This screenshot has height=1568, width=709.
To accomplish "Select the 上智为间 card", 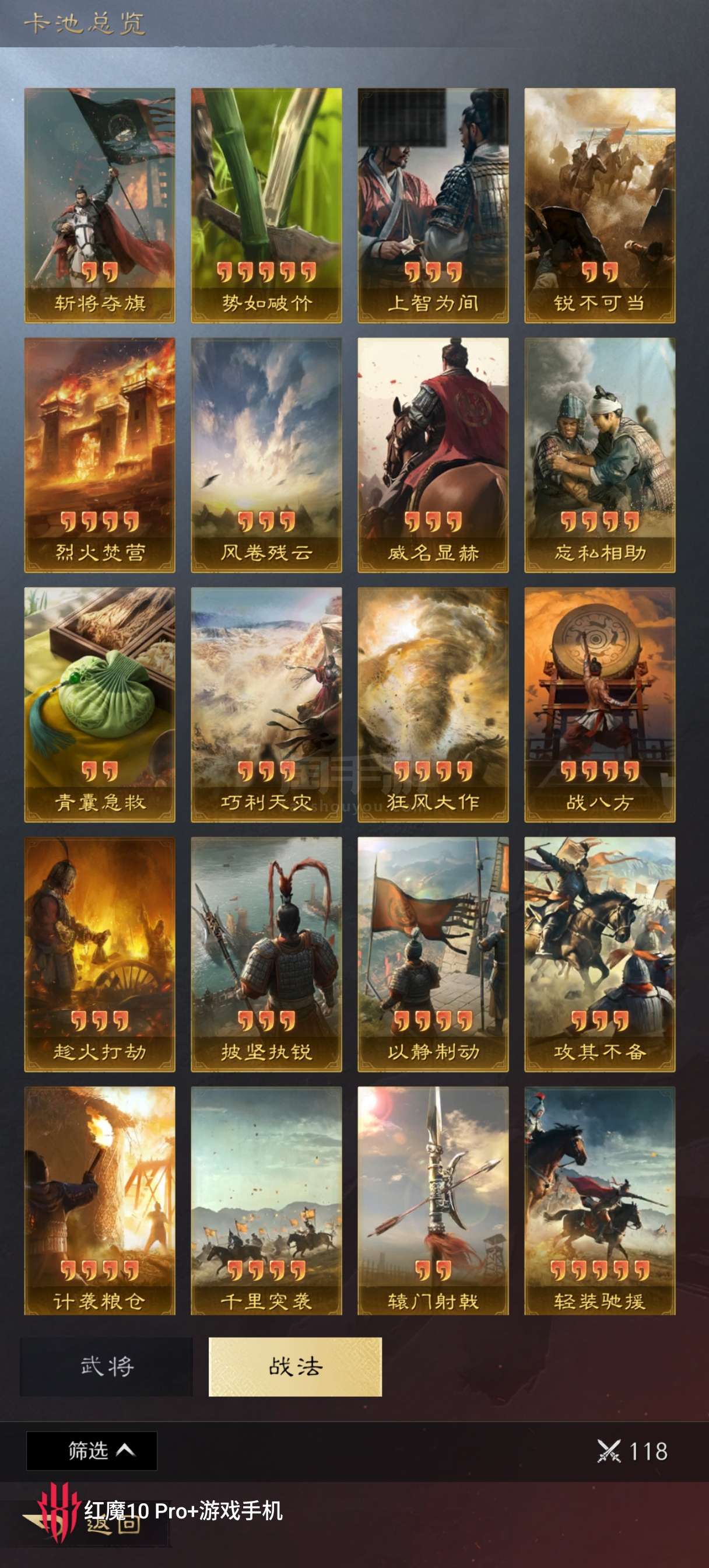I will [433, 206].
